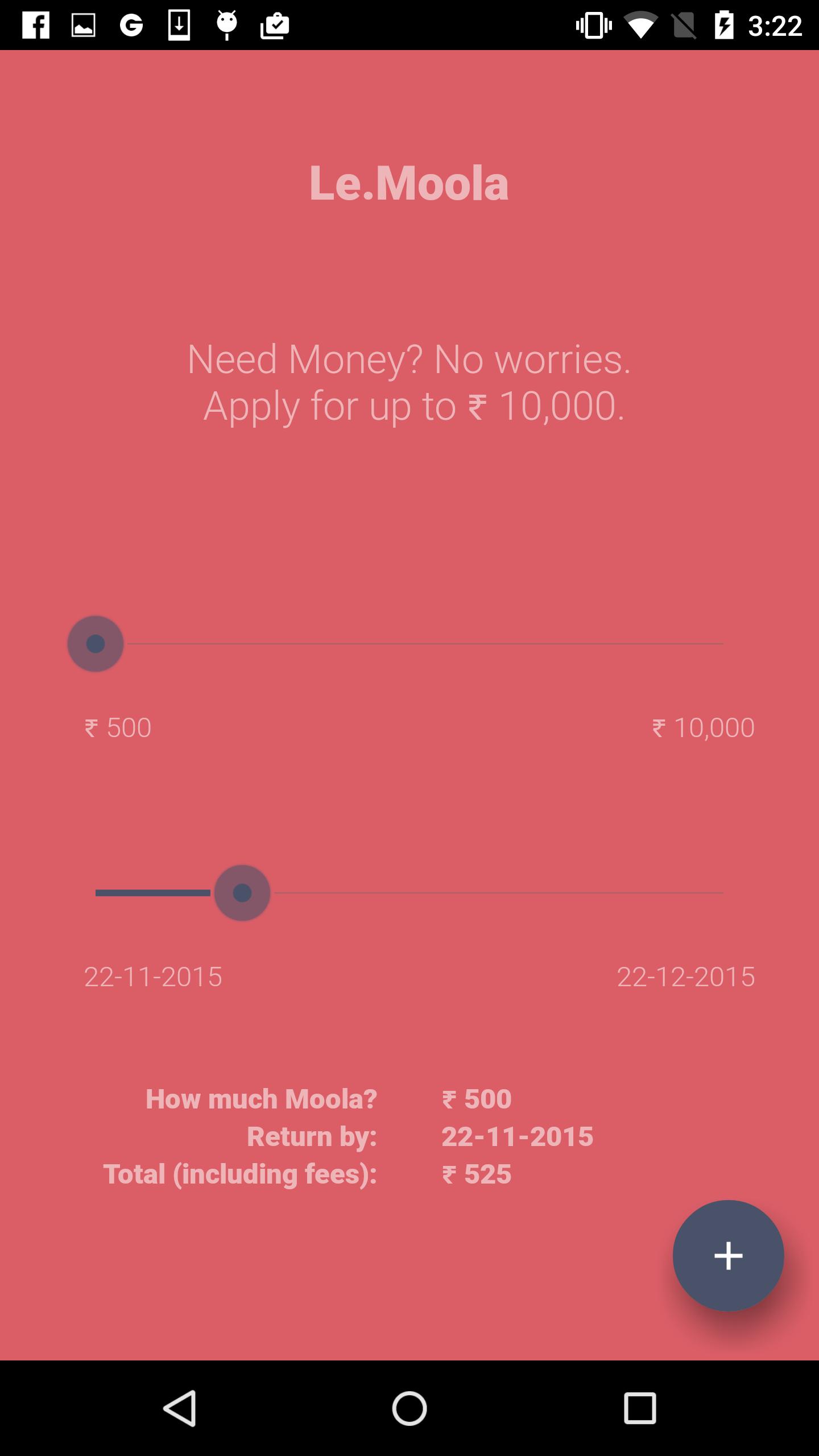The width and height of the screenshot is (819, 1456).
Task: Tap the plus floating action button
Action: point(728,1256)
